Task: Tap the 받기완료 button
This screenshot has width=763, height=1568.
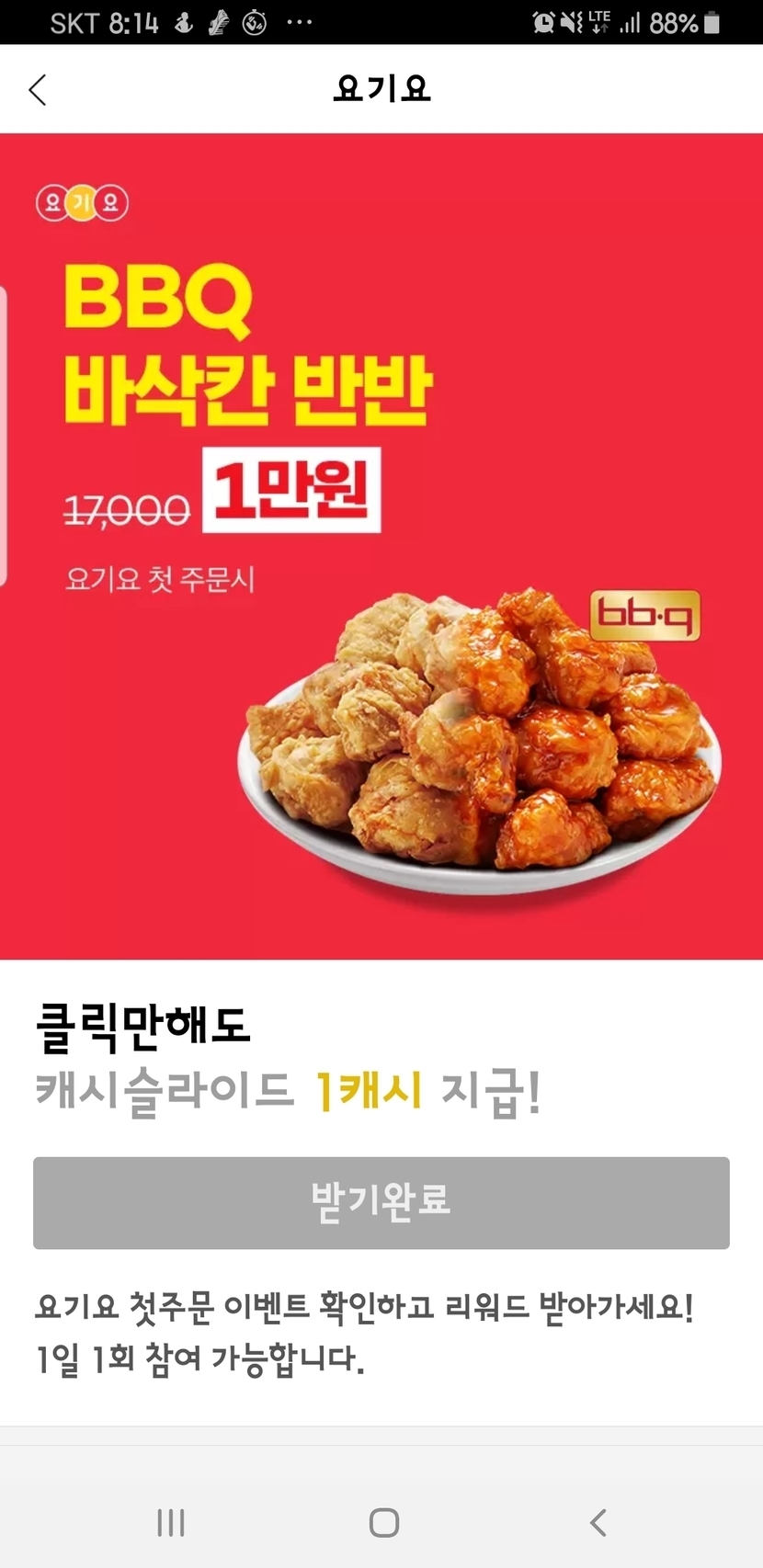Action: (x=381, y=1202)
